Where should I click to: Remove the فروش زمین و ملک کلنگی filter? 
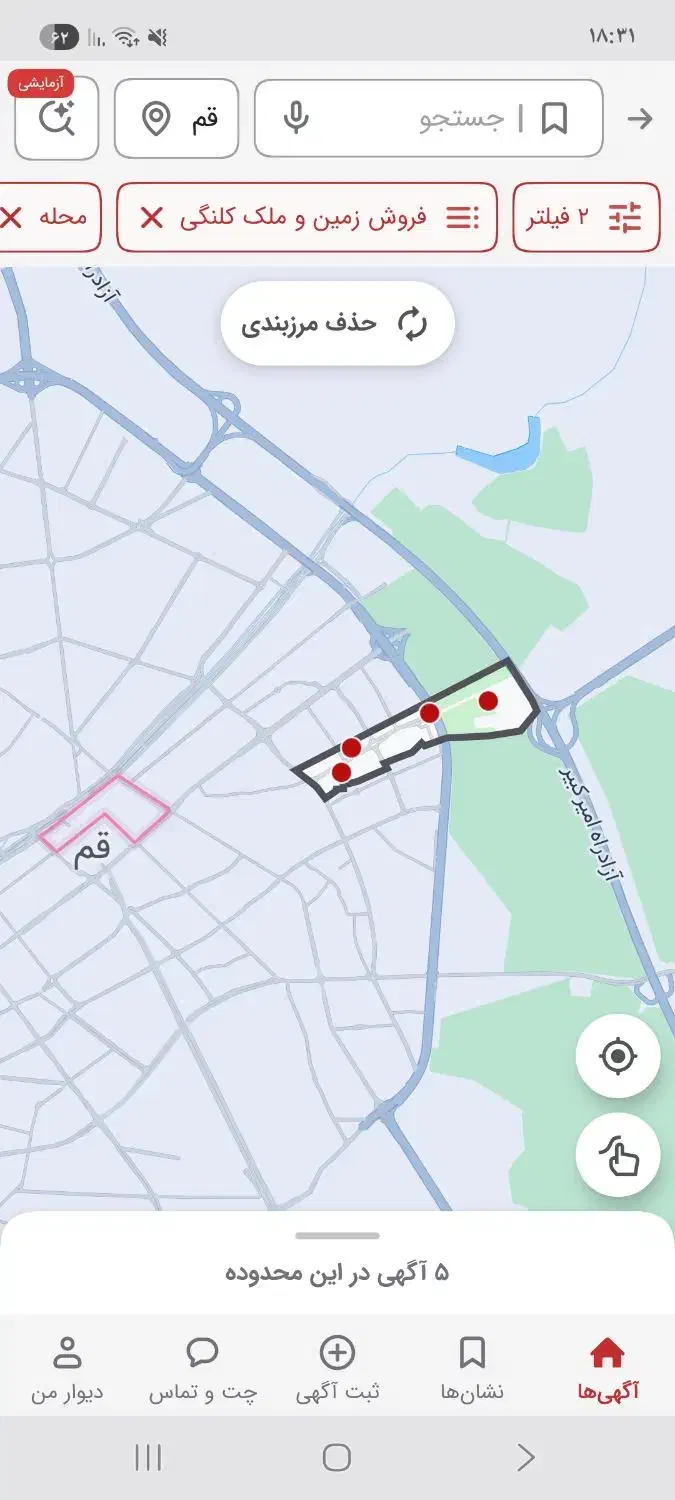click(x=151, y=217)
